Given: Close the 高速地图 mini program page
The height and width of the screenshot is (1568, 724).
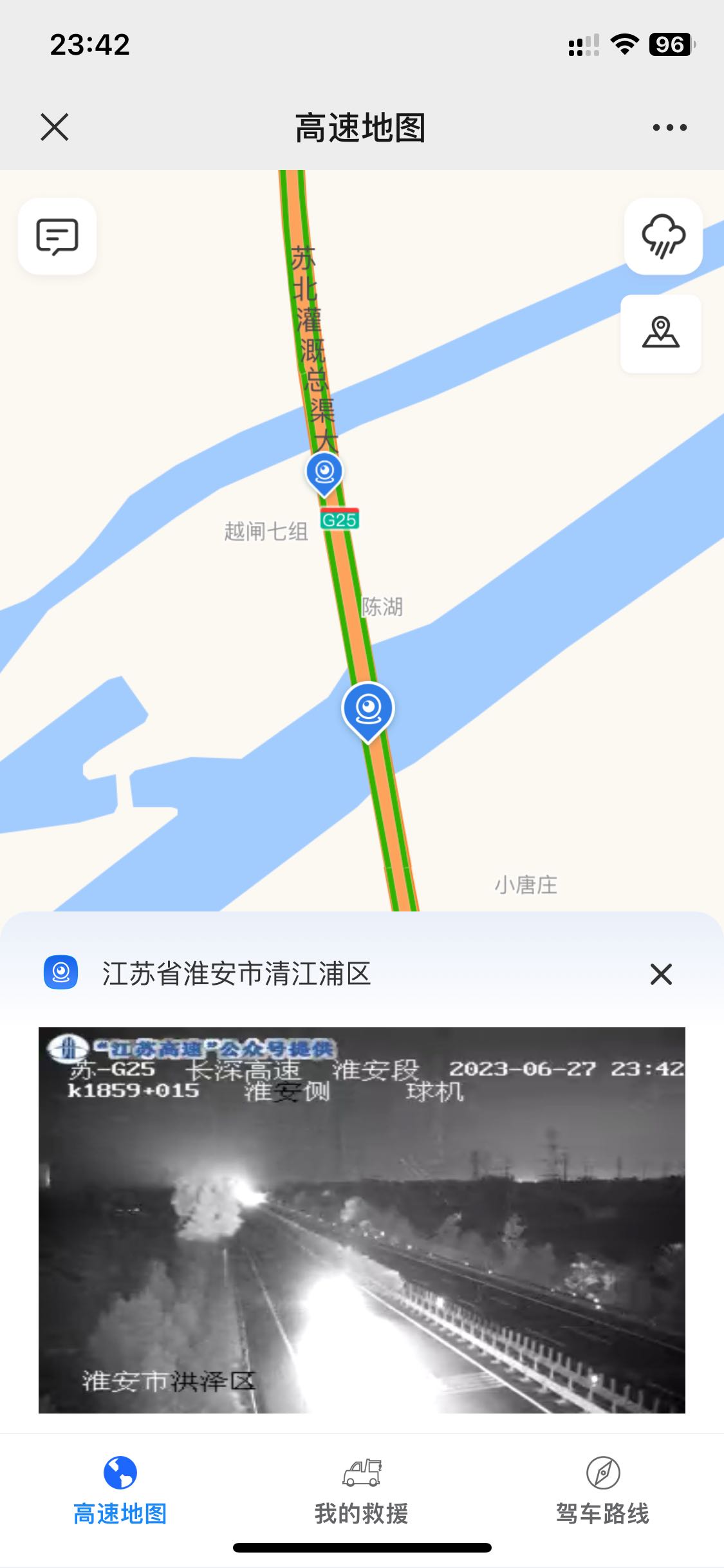Looking at the screenshot, I should [x=55, y=127].
